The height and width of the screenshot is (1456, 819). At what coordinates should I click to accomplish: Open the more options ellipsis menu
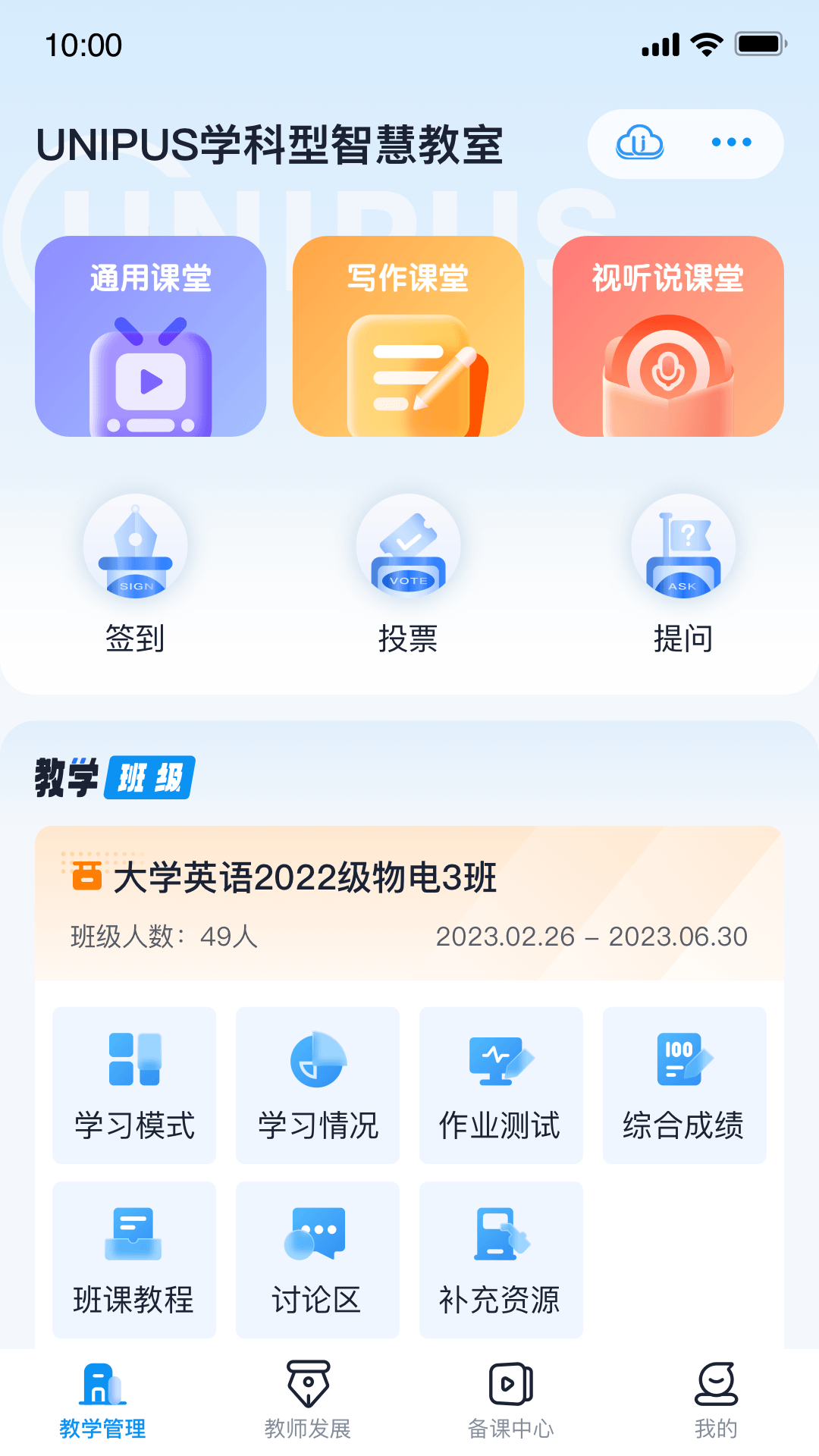730,143
